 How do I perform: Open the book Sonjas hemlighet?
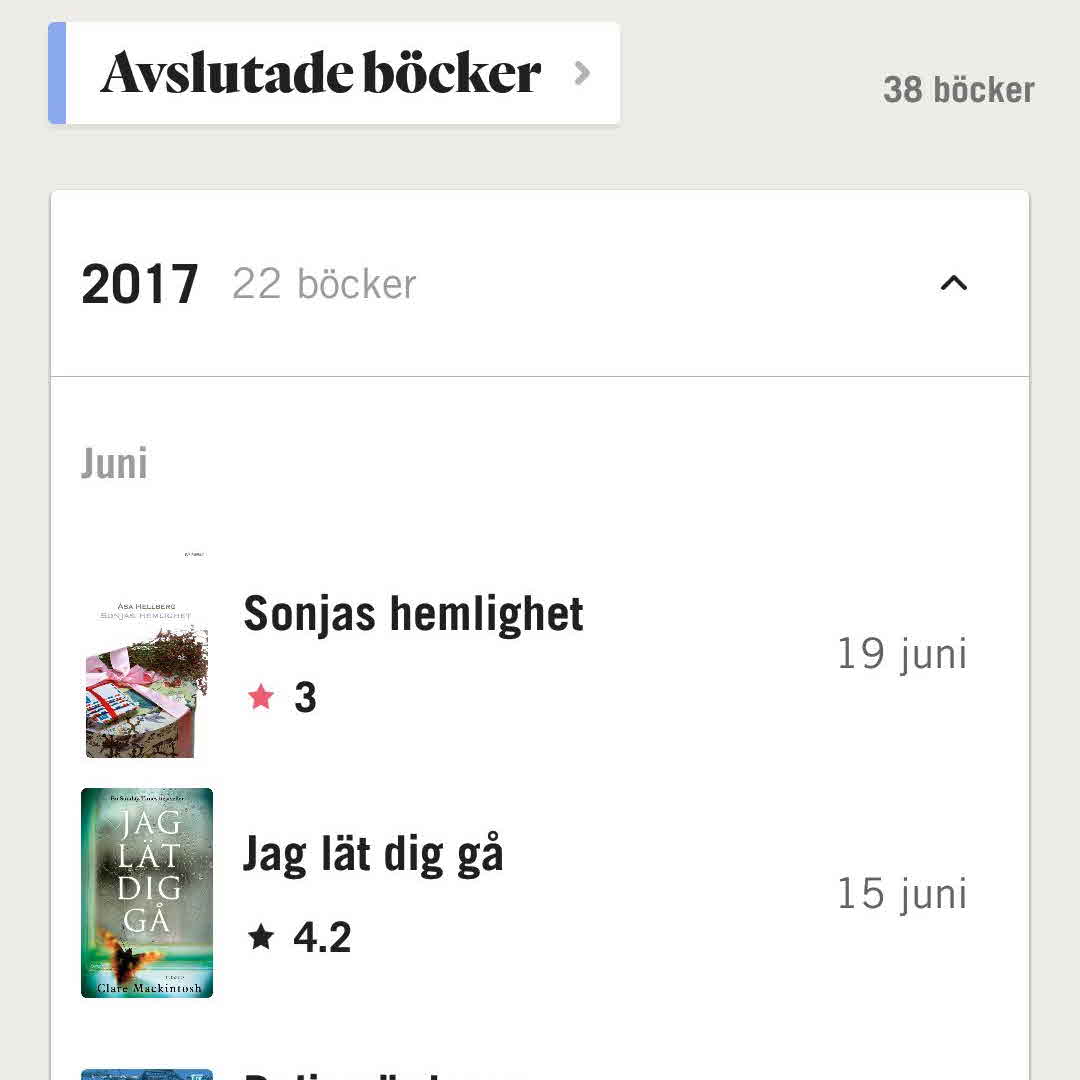(x=413, y=614)
